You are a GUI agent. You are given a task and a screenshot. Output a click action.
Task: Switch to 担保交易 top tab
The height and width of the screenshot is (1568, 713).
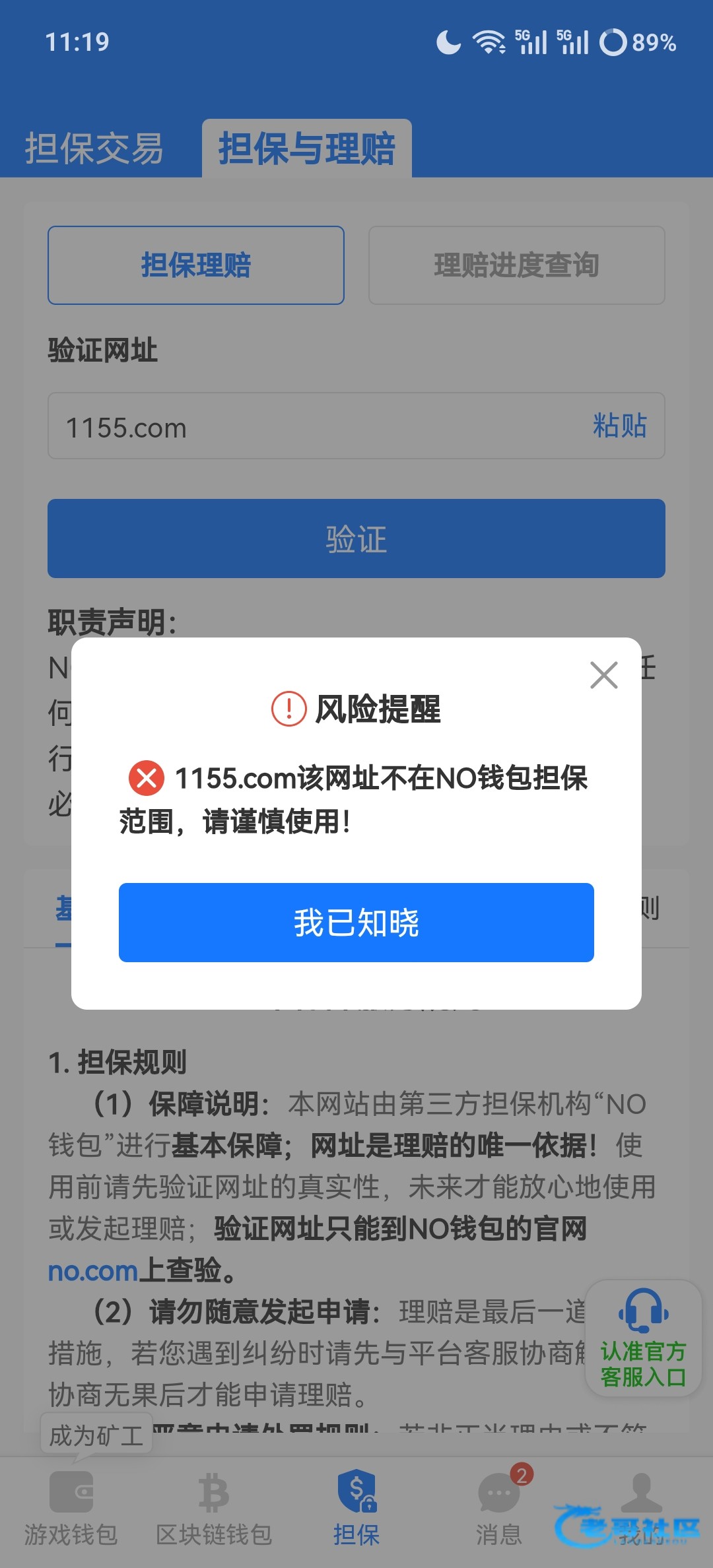click(x=94, y=148)
